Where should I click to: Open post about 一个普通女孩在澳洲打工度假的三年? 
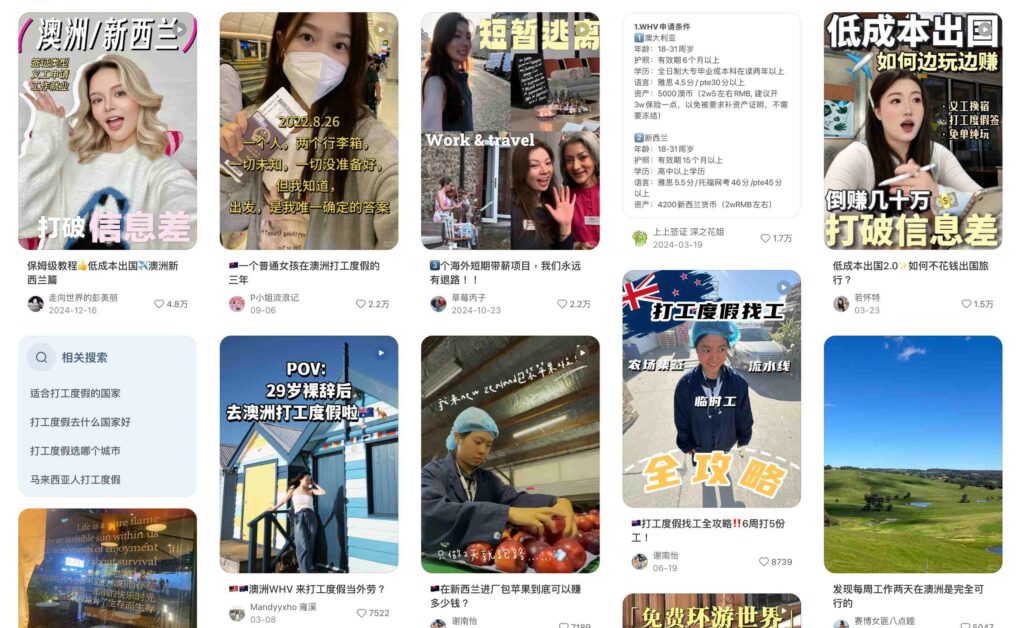(x=309, y=131)
